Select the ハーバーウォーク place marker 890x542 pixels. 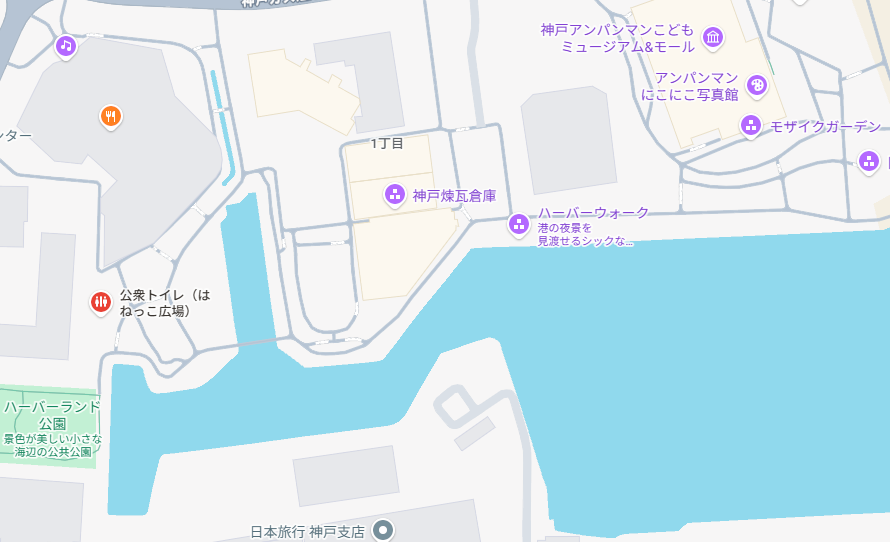point(518,224)
